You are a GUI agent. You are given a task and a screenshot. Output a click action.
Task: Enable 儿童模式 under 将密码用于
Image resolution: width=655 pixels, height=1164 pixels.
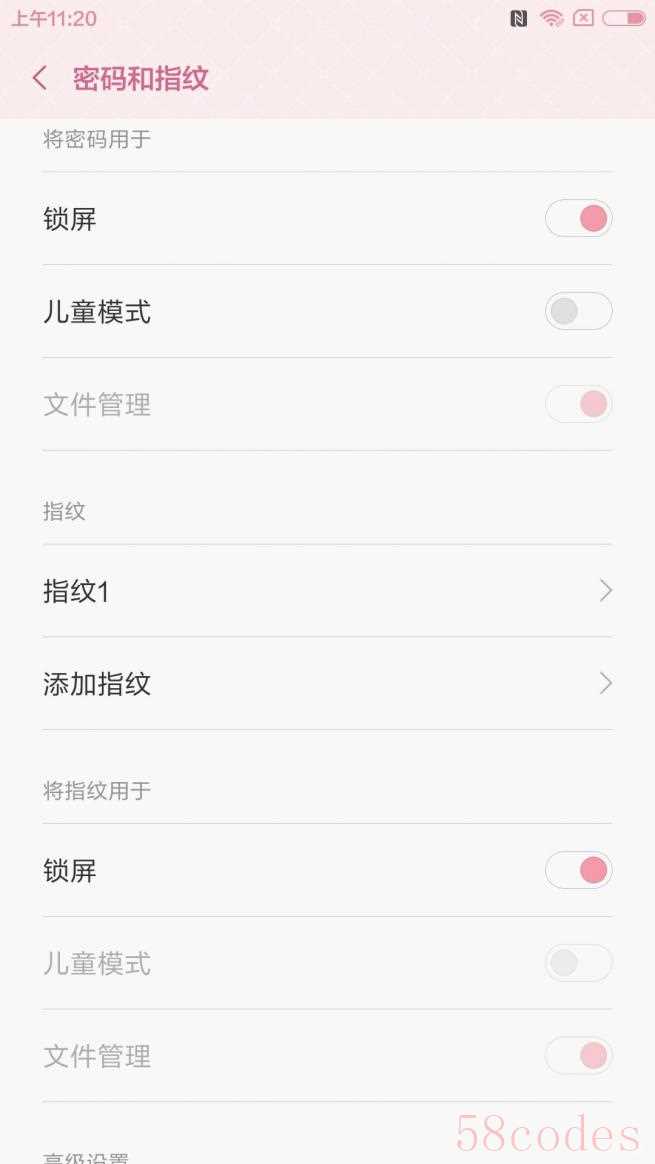(x=579, y=311)
